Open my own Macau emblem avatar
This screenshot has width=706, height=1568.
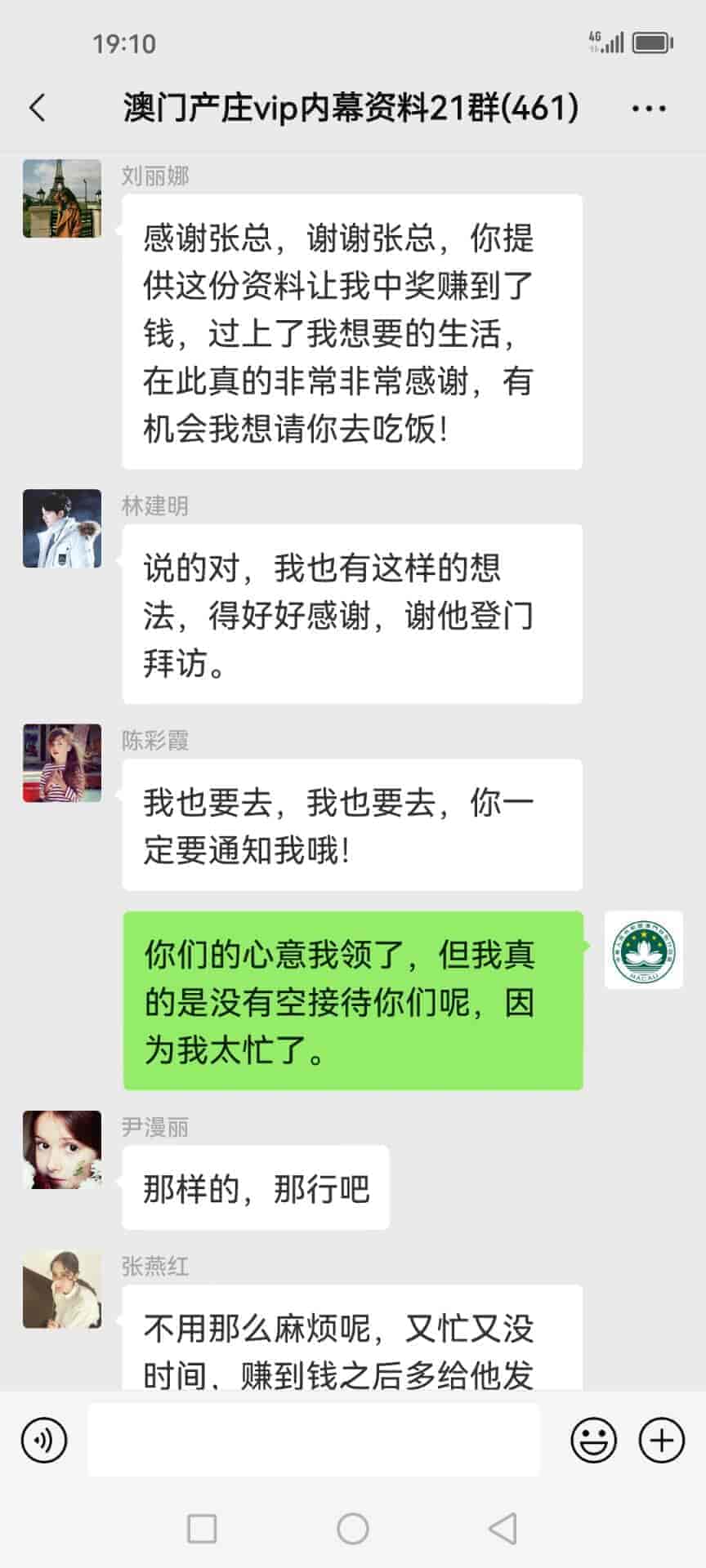(x=643, y=950)
